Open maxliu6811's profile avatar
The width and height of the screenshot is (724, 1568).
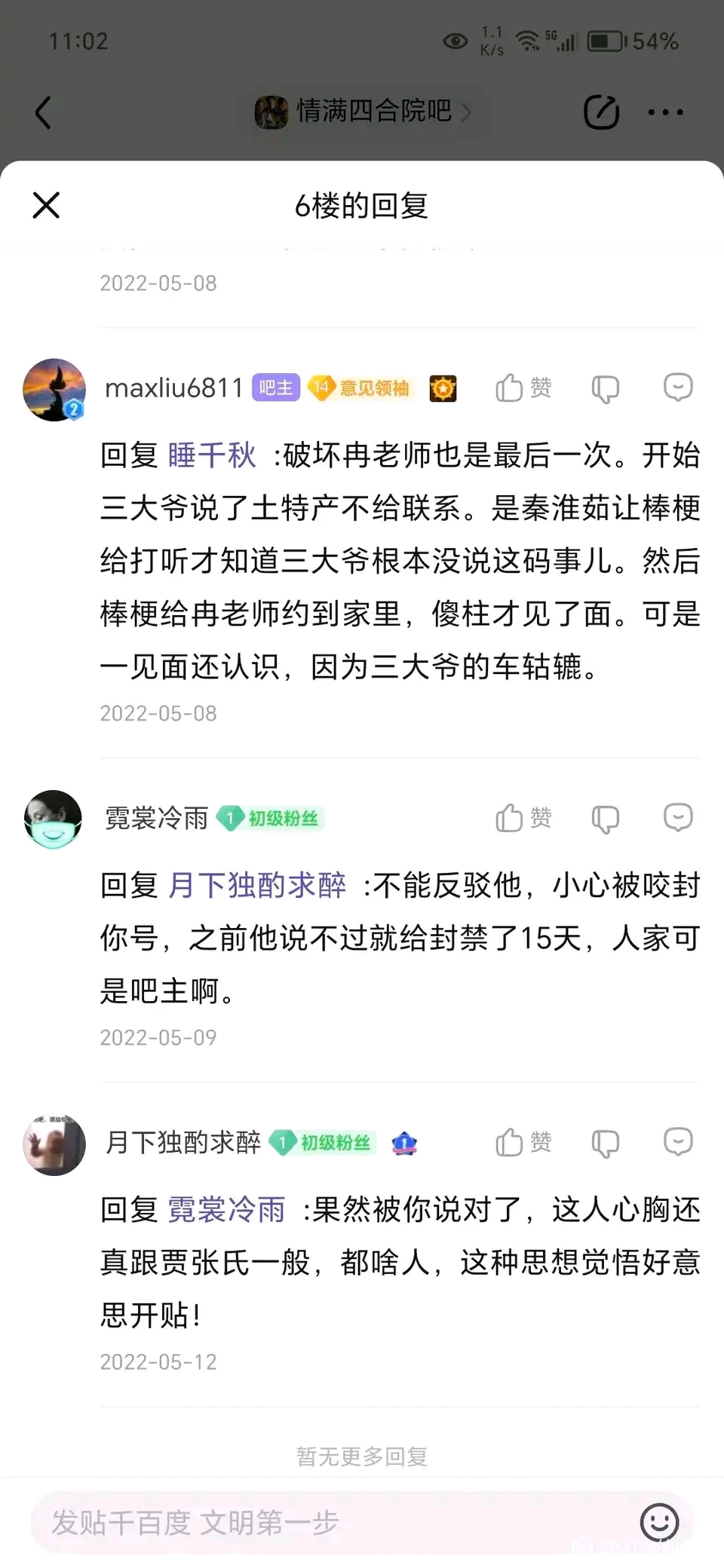tap(54, 390)
